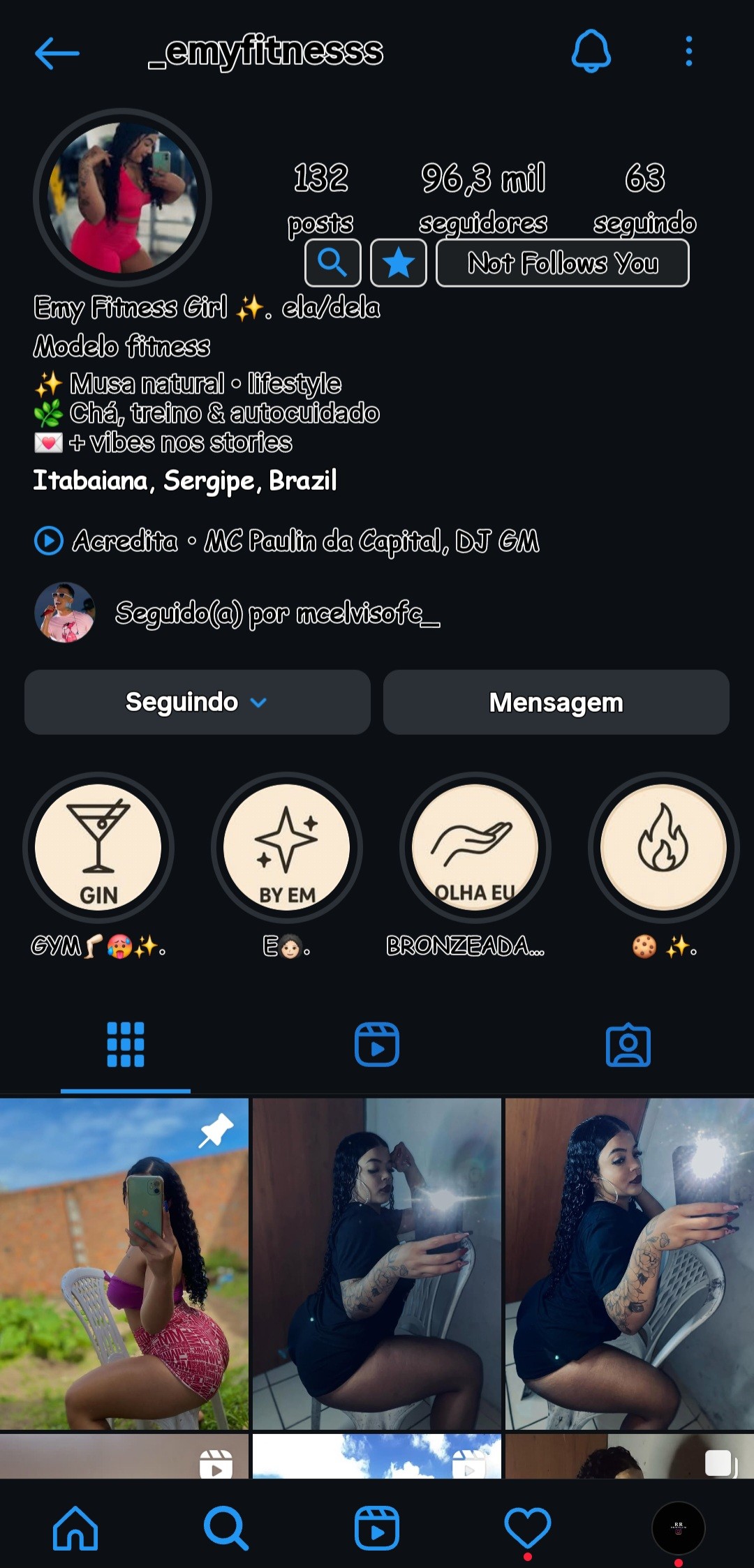Tap the blue star favorites icon
The width and height of the screenshot is (754, 1568).
click(x=399, y=262)
